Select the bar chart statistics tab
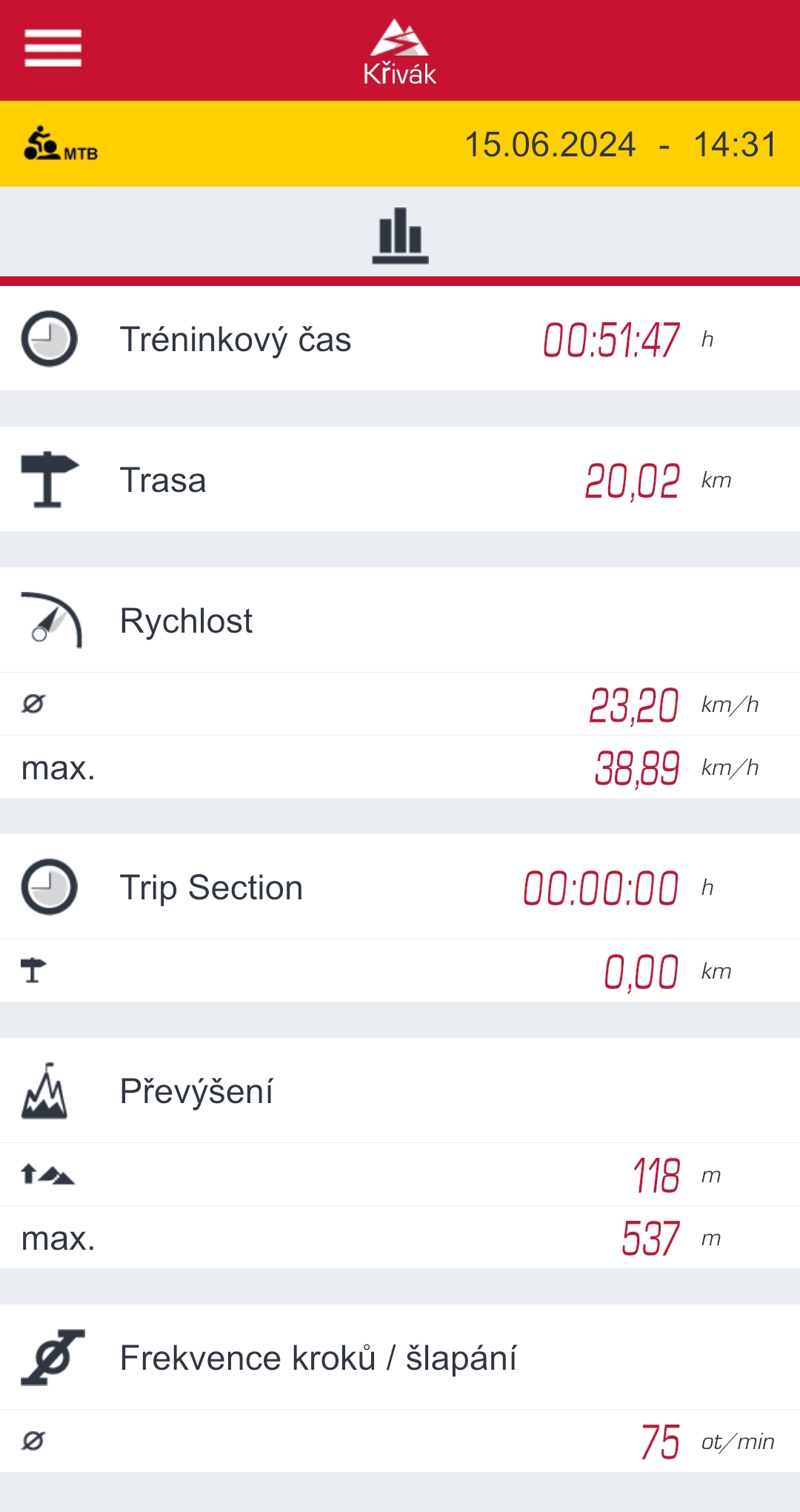 click(400, 236)
